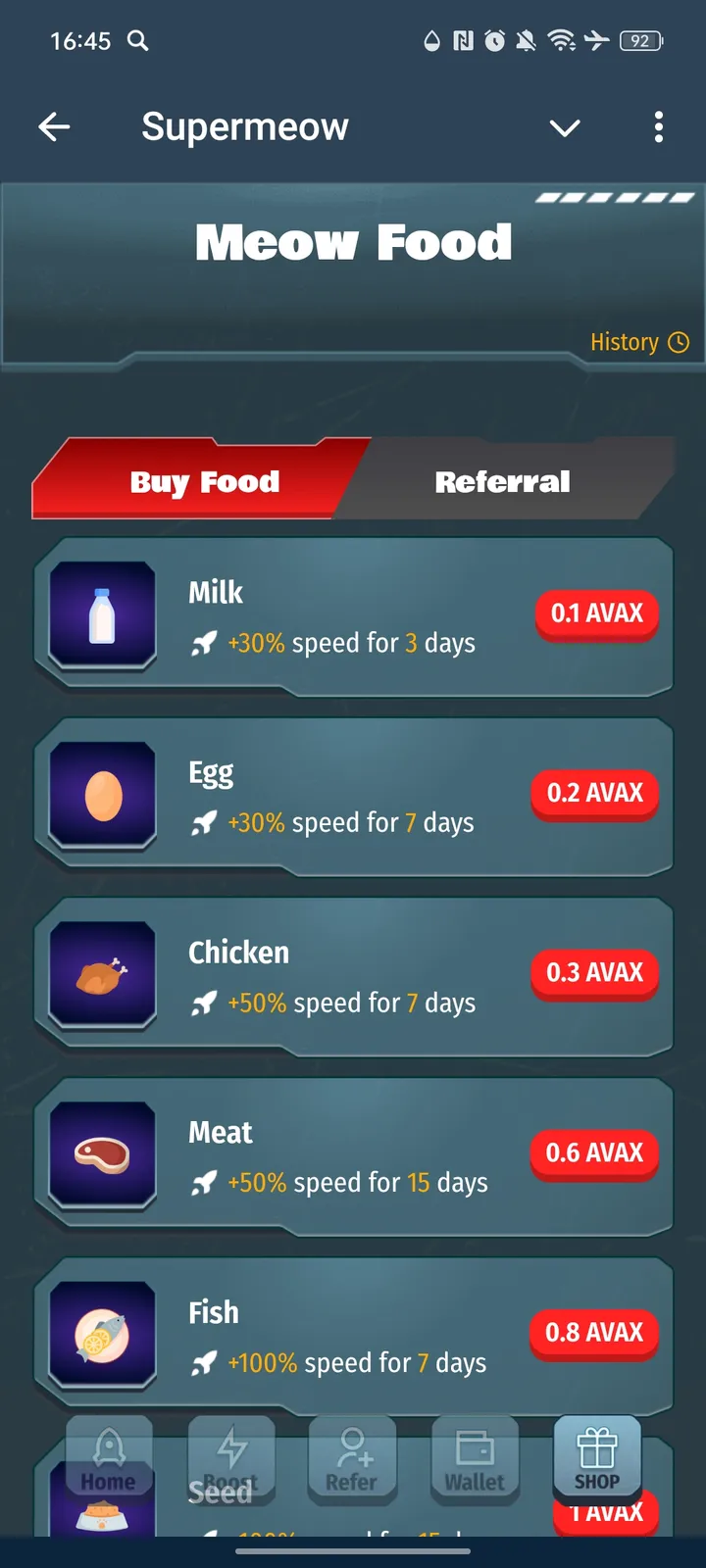Select the Buy Food tab
Image resolution: width=706 pixels, height=1568 pixels.
(204, 481)
